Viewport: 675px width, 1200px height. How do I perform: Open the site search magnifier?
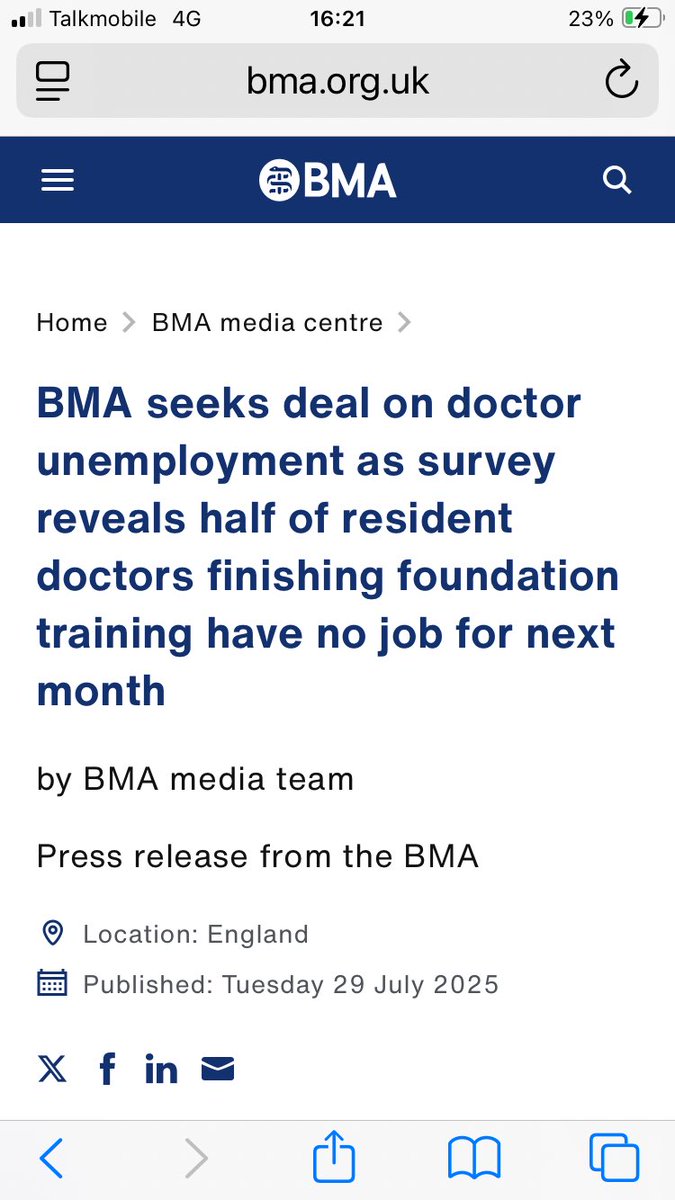coord(618,180)
